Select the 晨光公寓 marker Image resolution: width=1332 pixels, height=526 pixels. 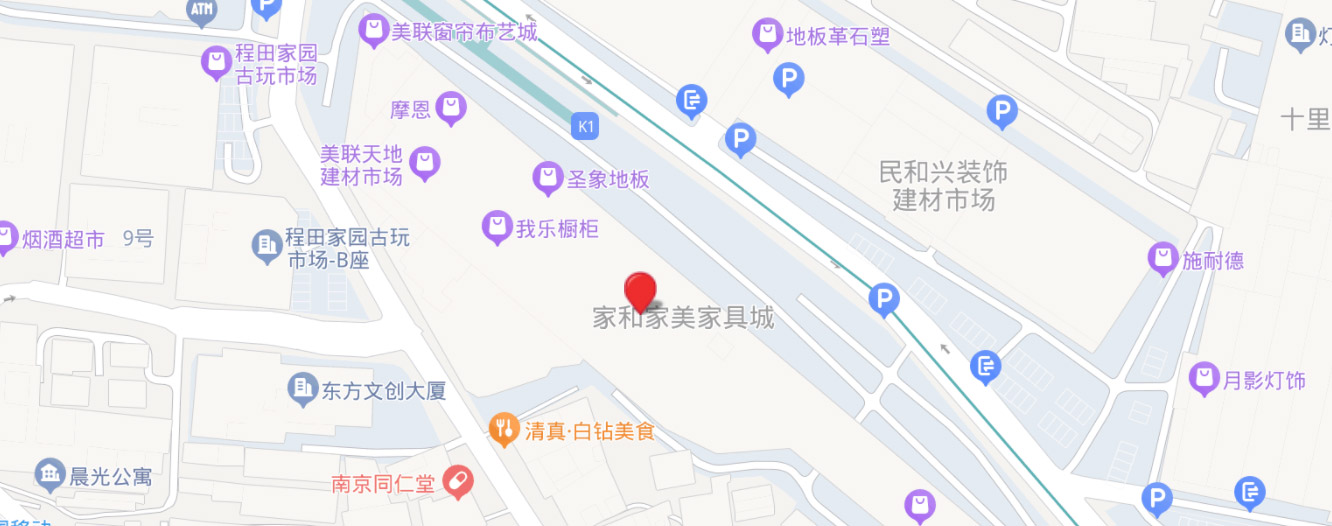(48, 477)
